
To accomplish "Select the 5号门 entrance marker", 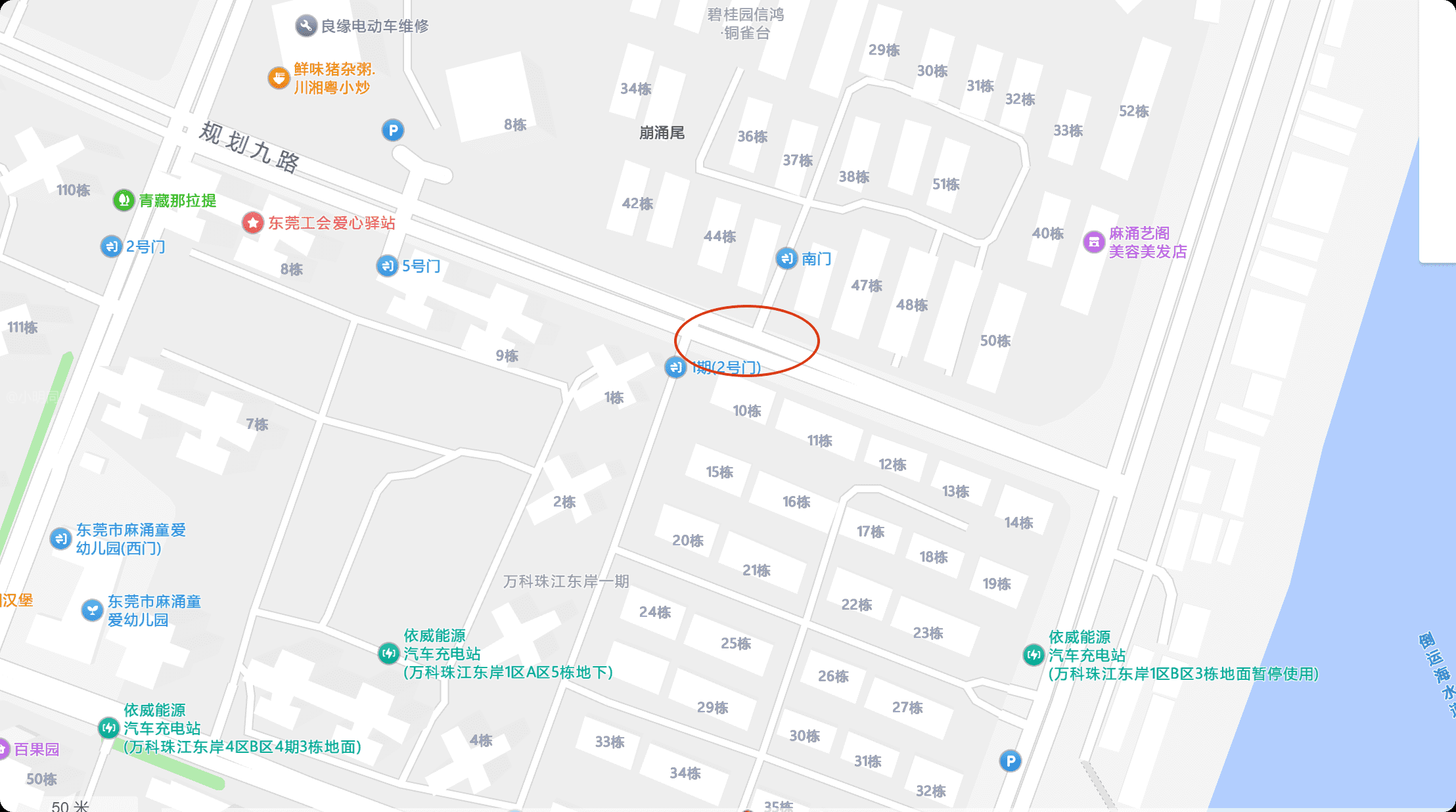I will (x=387, y=266).
